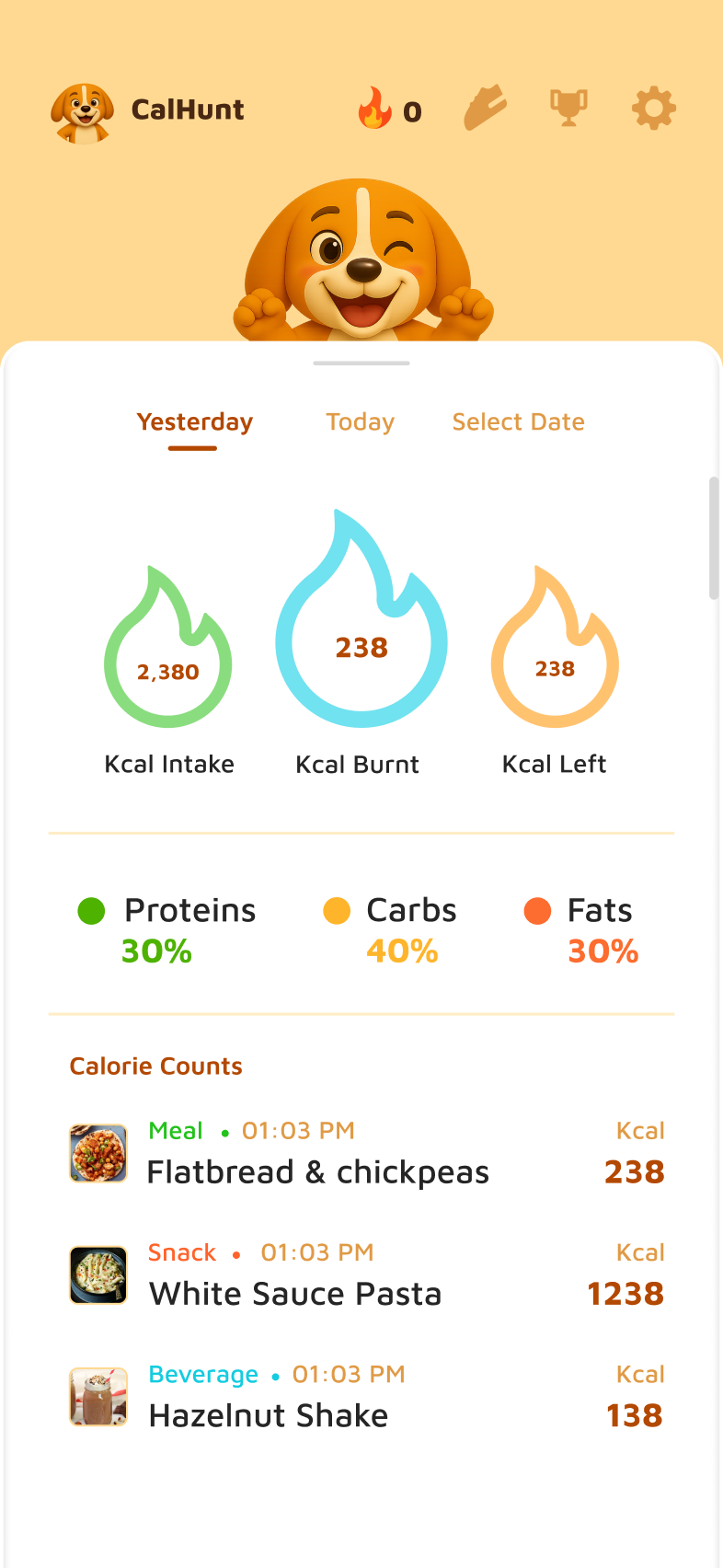Viewport: 723px width, 1568px height.
Task: Click the Flatbread & chickpeas meal photo
Action: [x=98, y=1153]
